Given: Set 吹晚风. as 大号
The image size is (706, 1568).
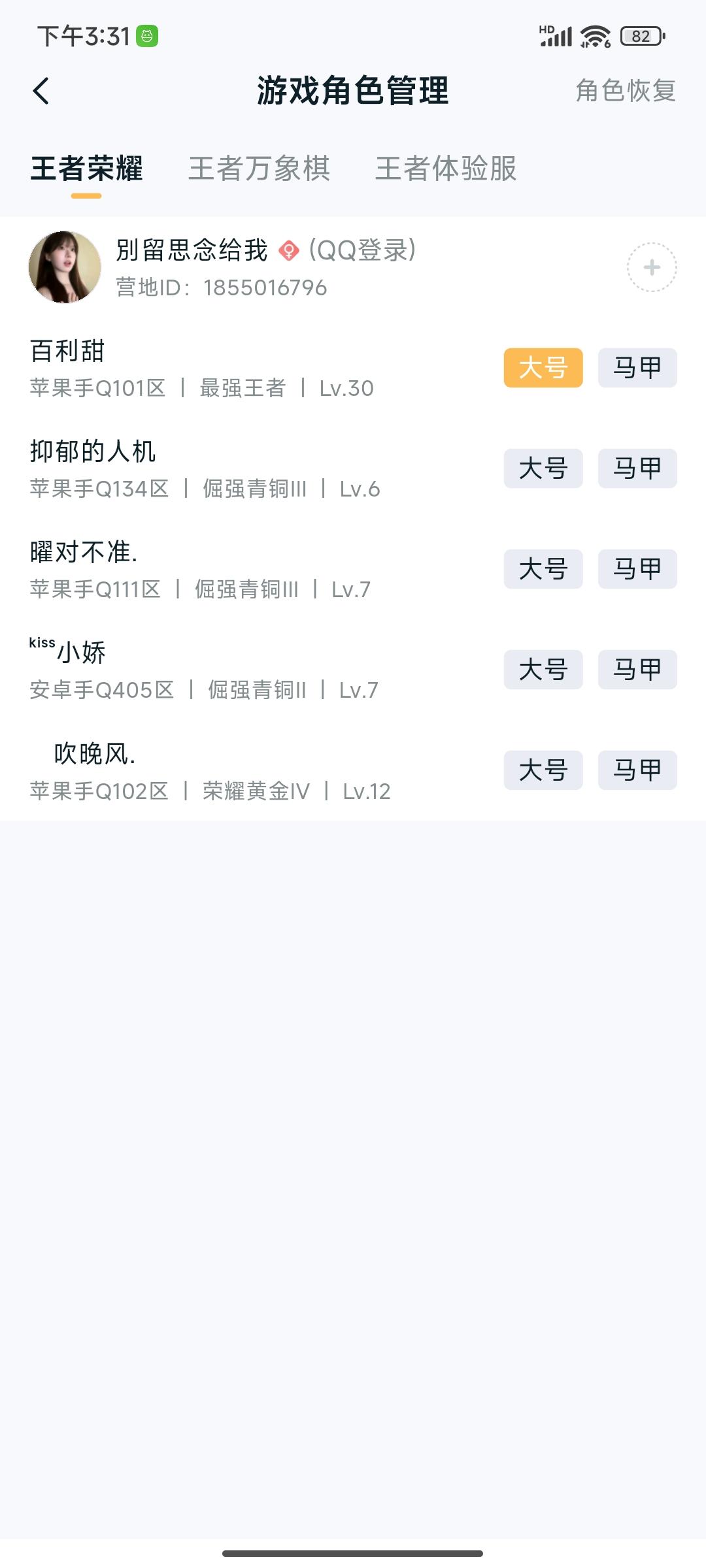Looking at the screenshot, I should pyautogui.click(x=544, y=770).
